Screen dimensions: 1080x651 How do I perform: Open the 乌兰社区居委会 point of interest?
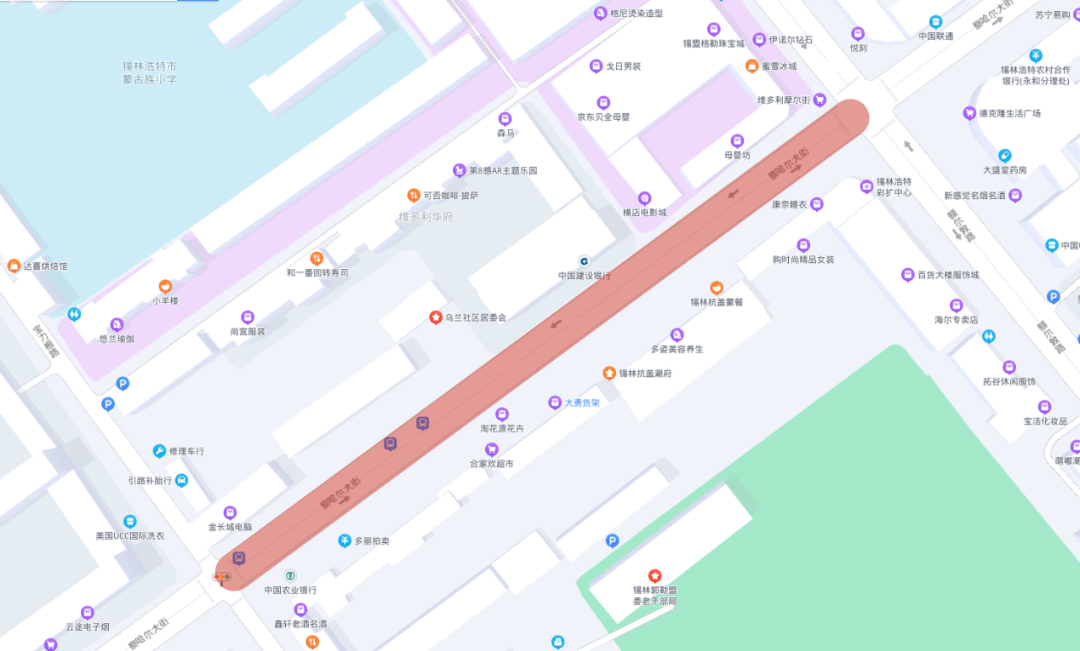tap(436, 317)
